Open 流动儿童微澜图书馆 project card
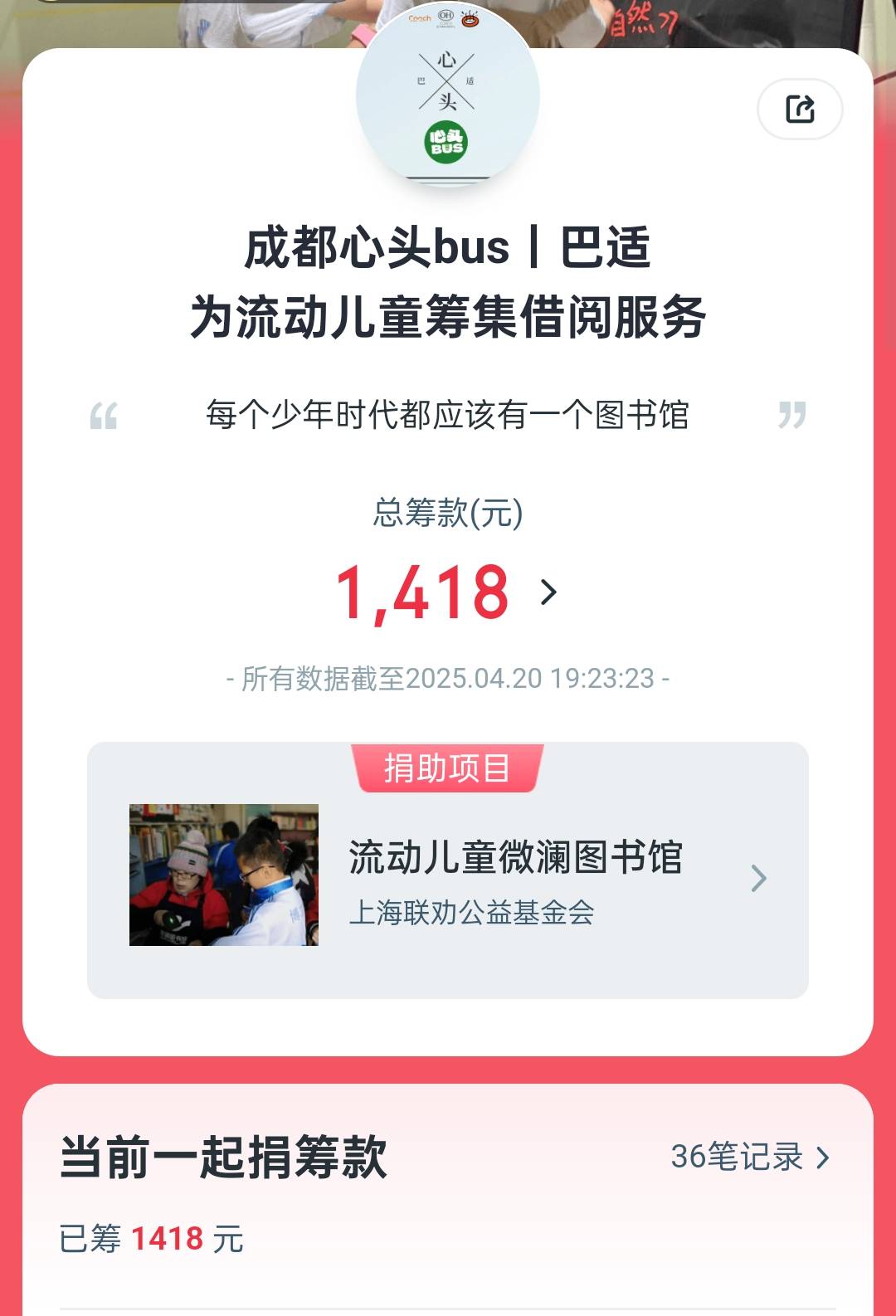 pos(448,877)
